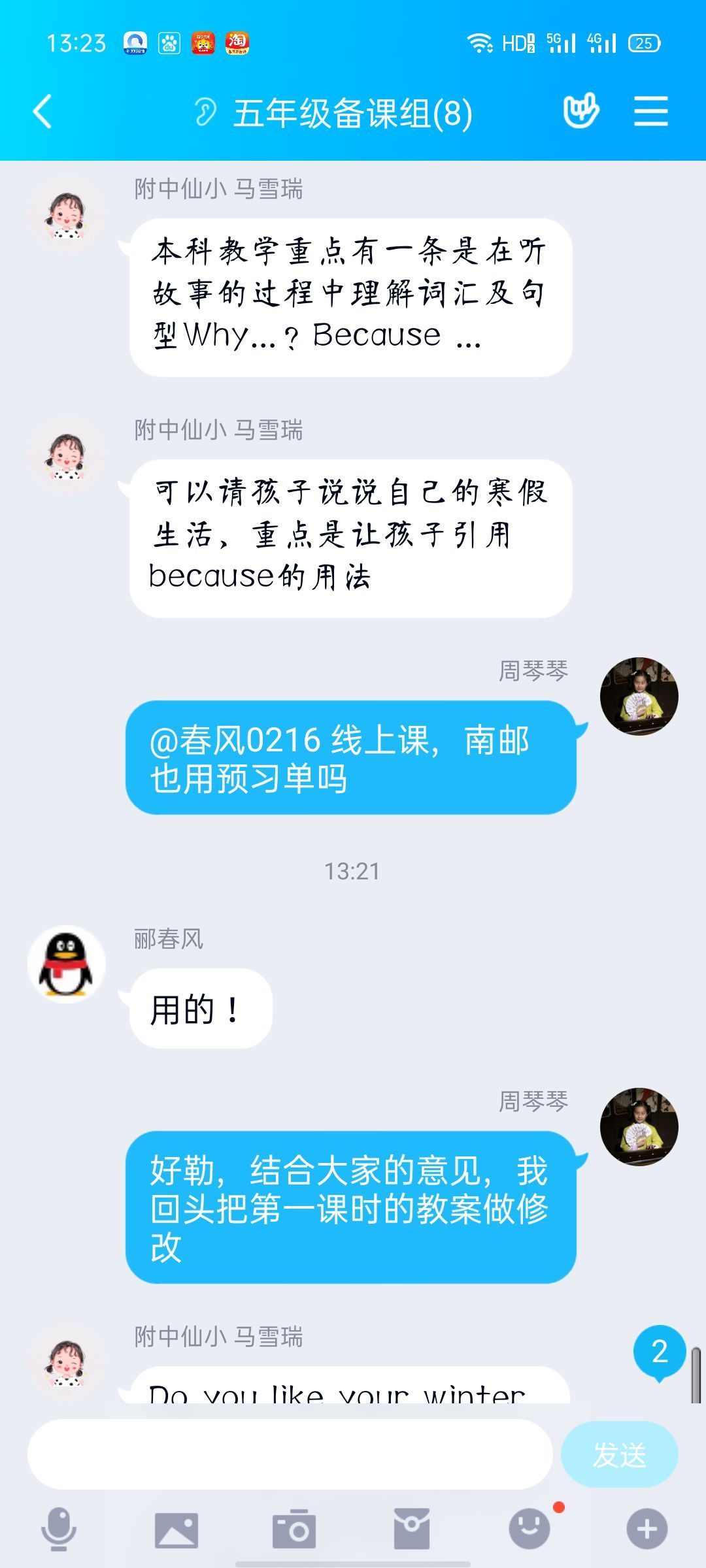Open the camera to take a photo
This screenshot has height=1568, width=706.
click(294, 1529)
